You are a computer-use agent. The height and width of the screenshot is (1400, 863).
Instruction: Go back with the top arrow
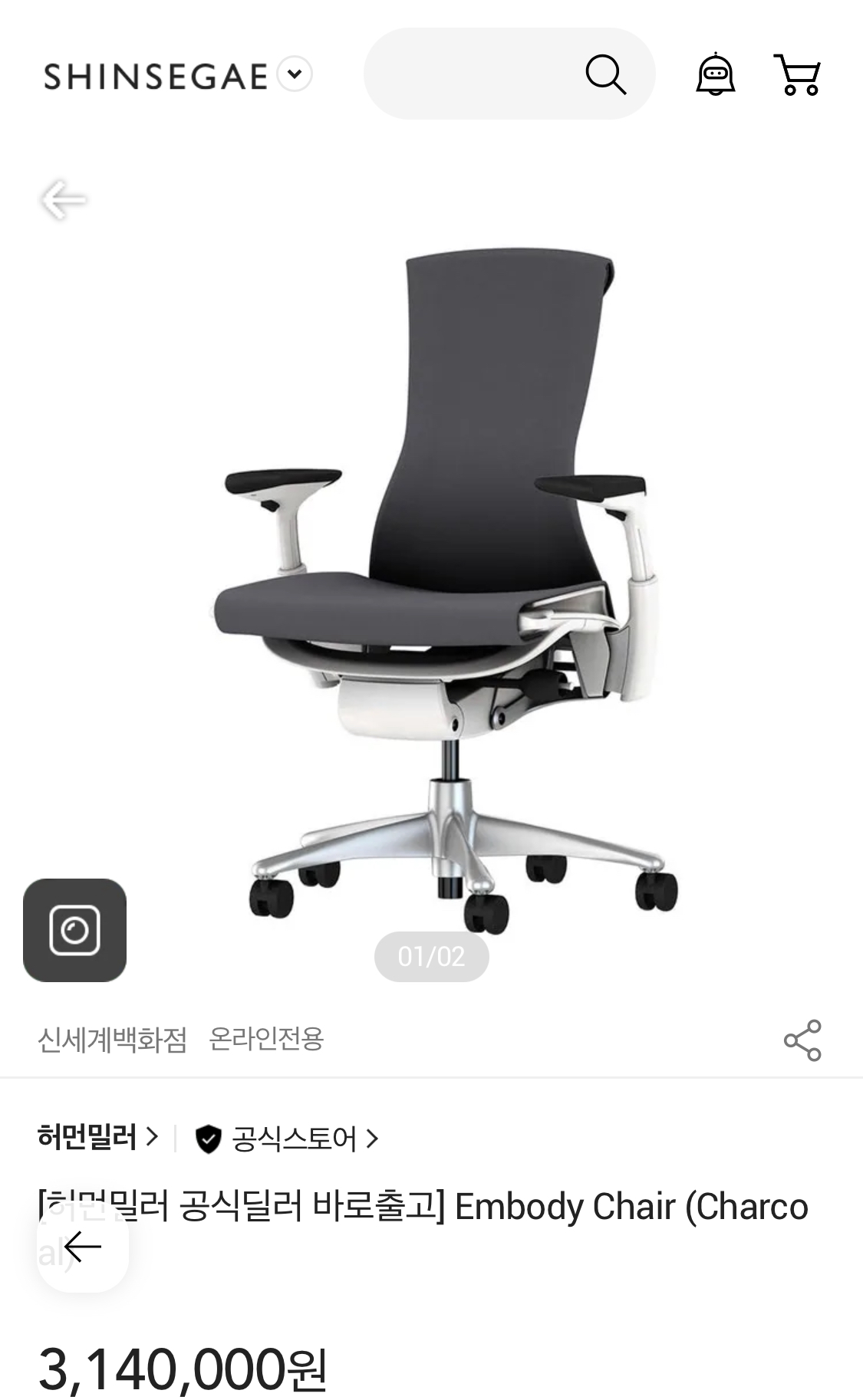coord(63,200)
